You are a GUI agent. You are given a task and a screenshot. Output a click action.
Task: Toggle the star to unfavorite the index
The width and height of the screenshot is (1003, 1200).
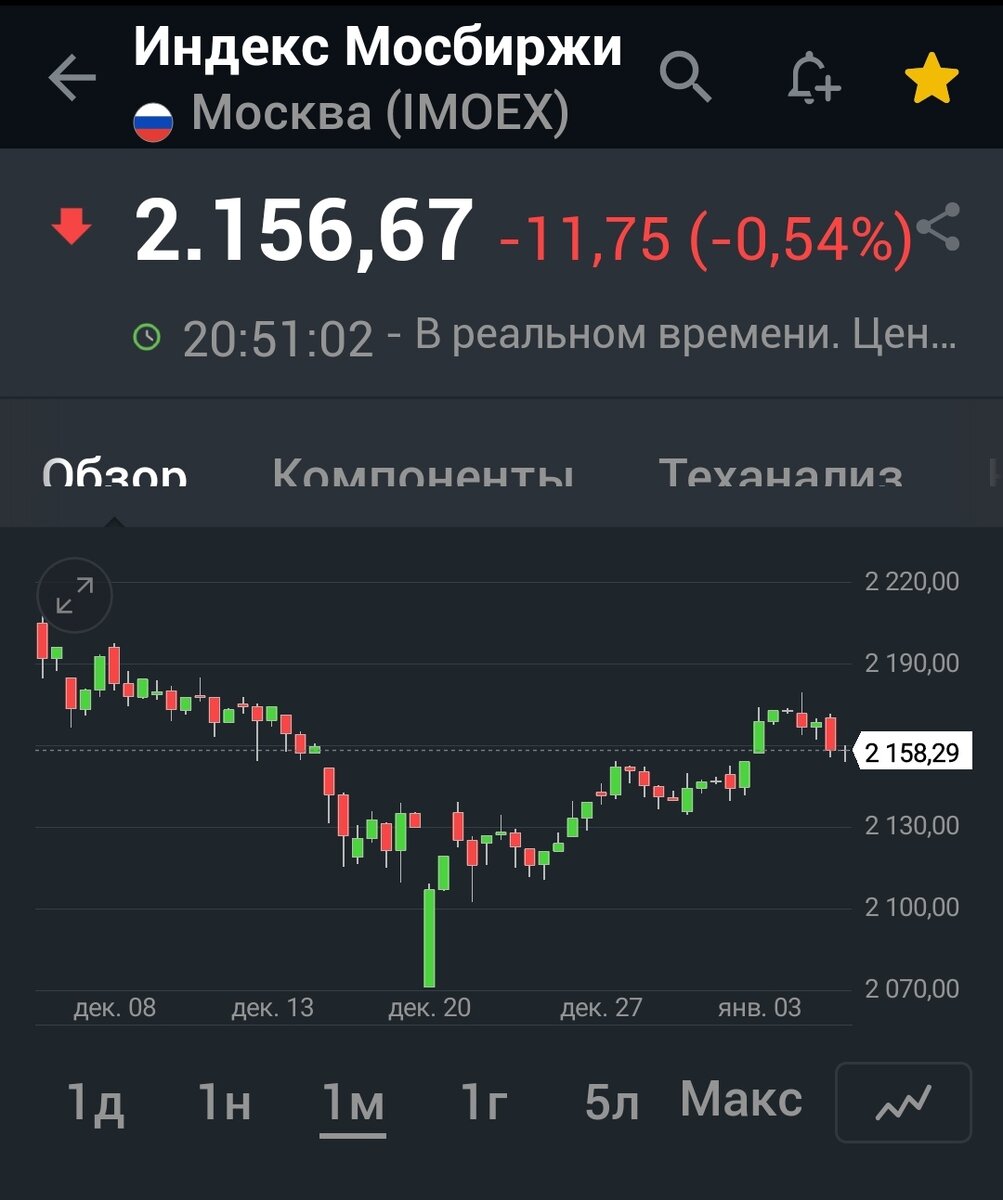pos(931,75)
